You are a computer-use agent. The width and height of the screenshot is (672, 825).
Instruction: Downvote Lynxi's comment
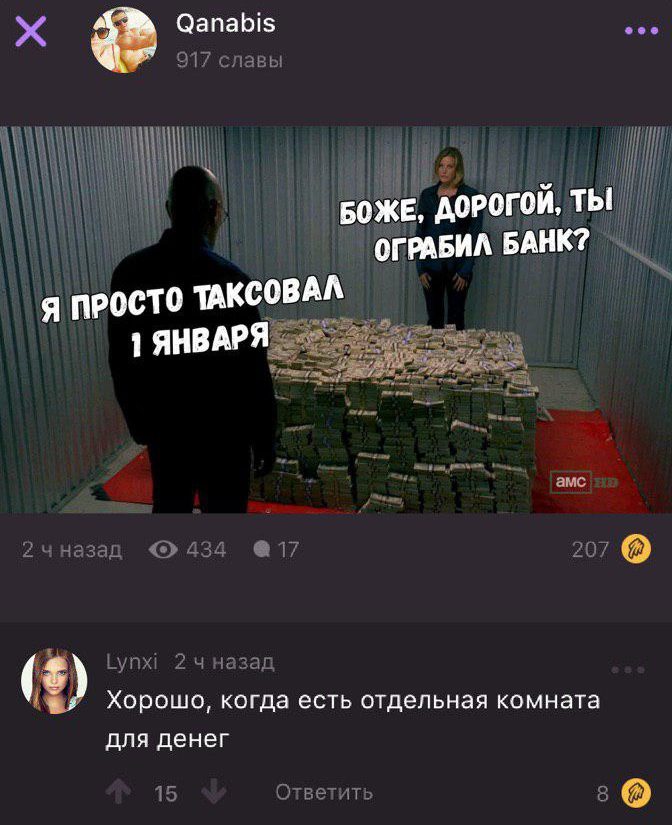[x=214, y=792]
